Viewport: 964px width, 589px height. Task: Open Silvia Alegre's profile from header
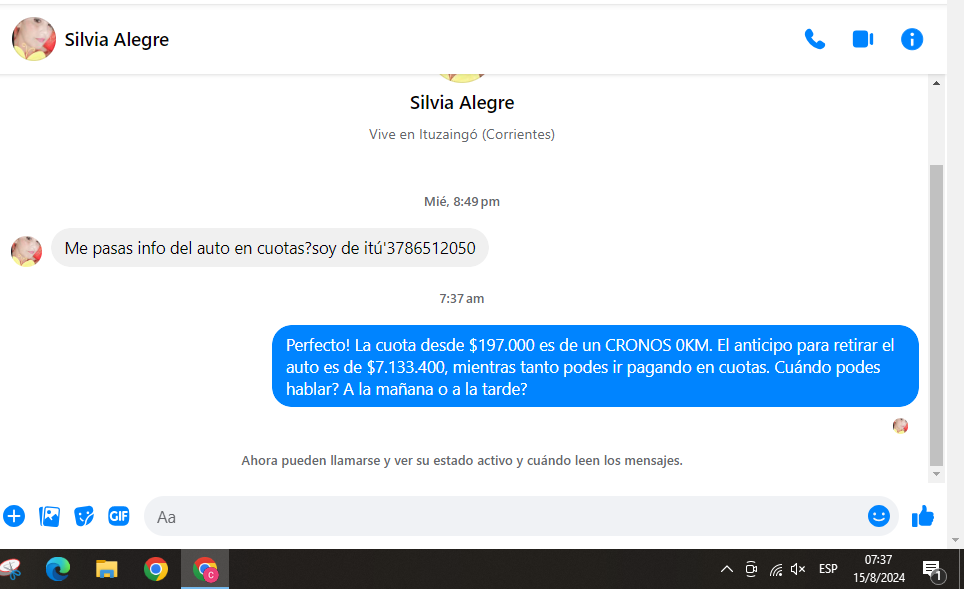click(x=116, y=40)
